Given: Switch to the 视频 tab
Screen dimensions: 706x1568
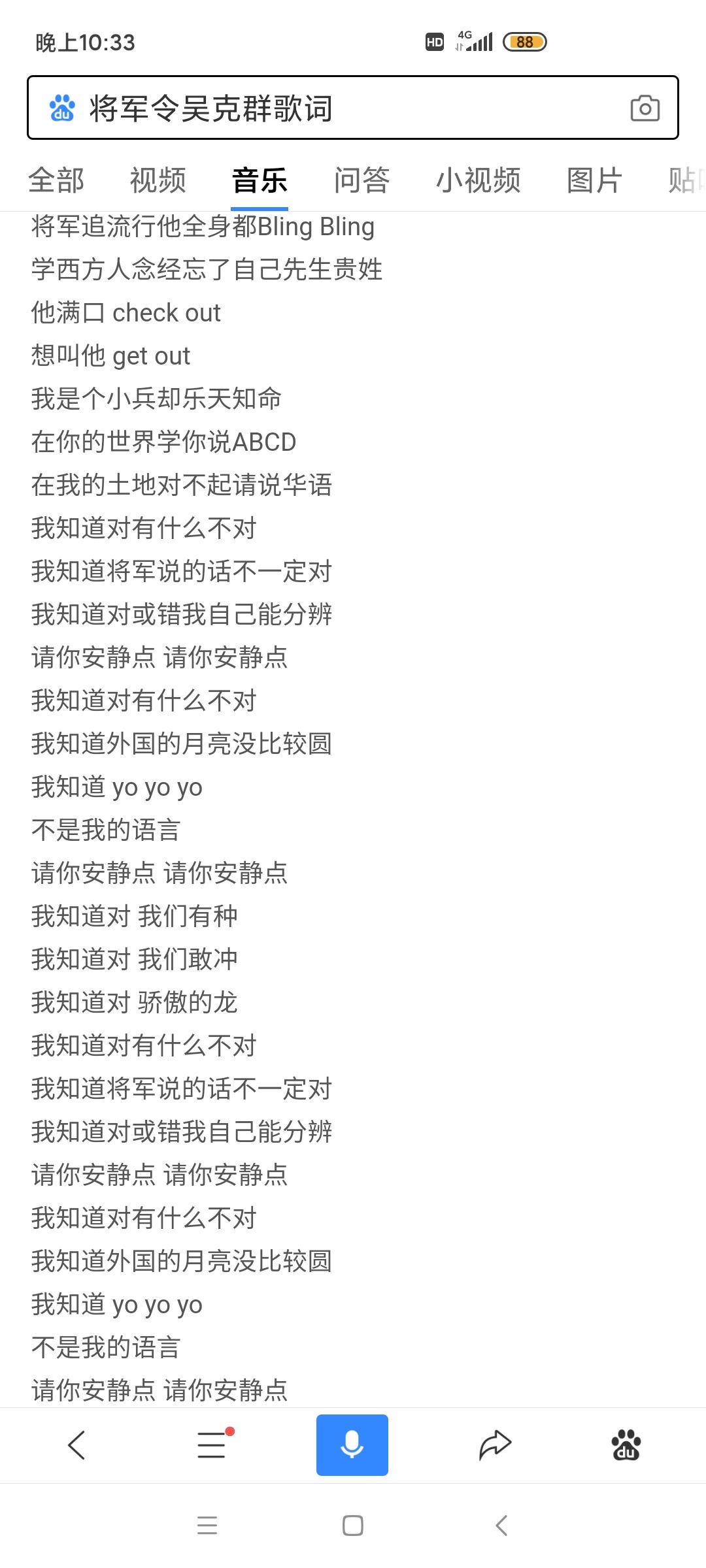Looking at the screenshot, I should 158,180.
